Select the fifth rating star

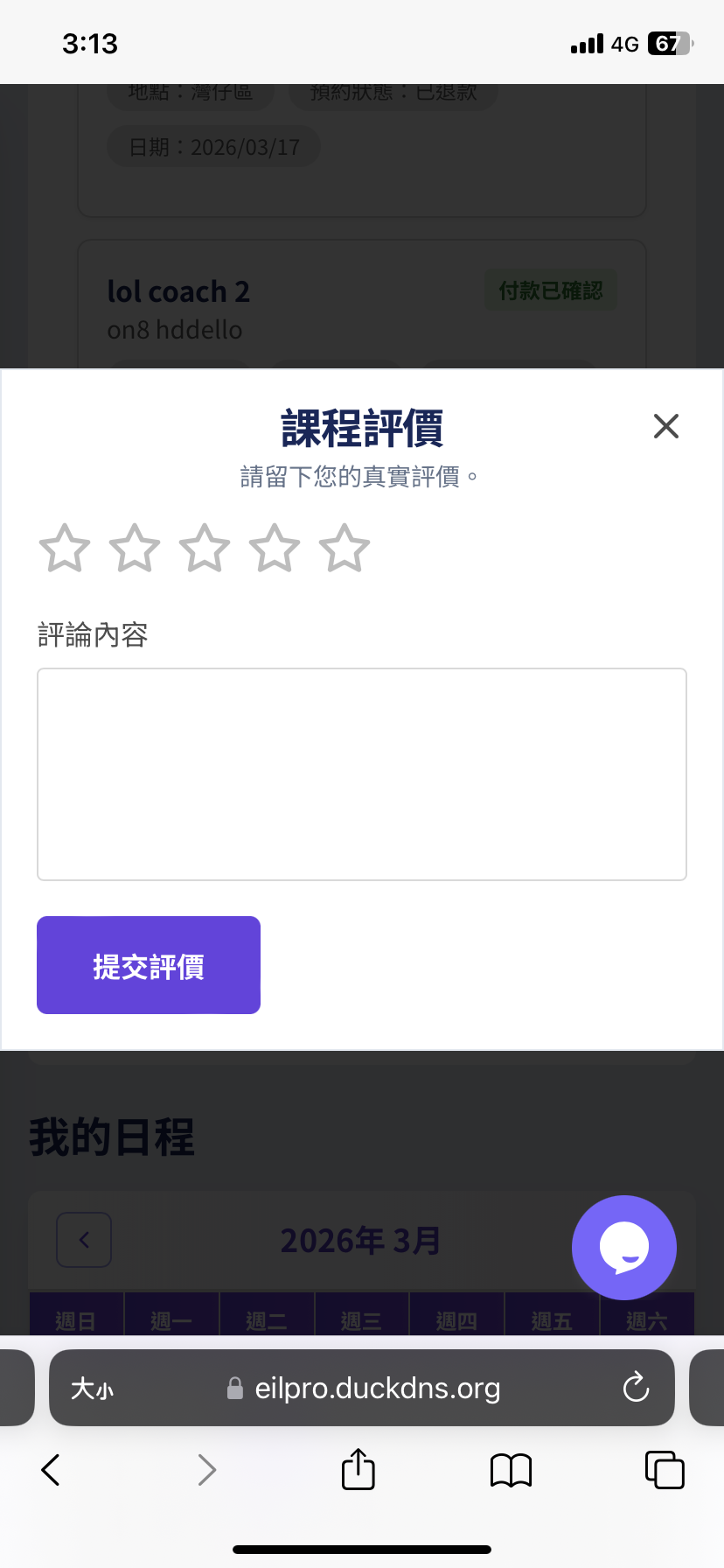coord(344,549)
